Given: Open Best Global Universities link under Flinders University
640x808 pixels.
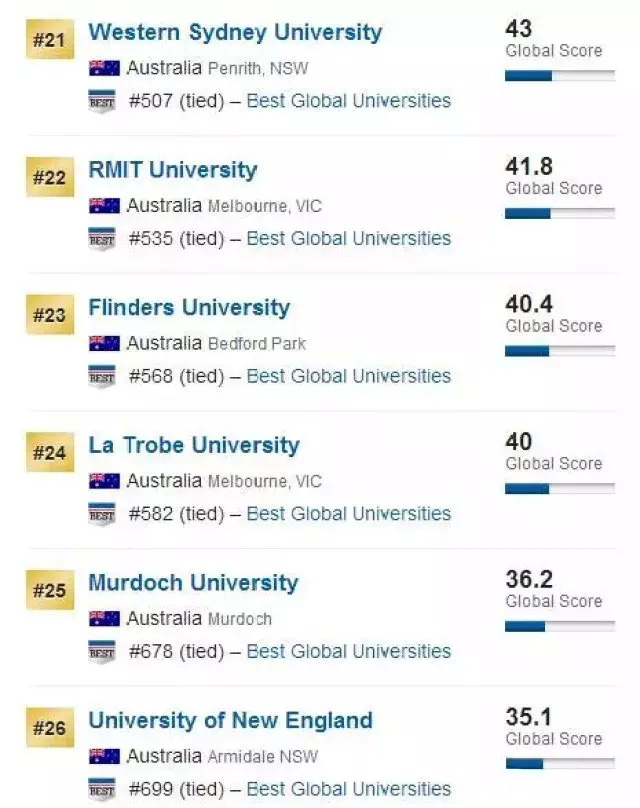Looking at the screenshot, I should 348,376.
